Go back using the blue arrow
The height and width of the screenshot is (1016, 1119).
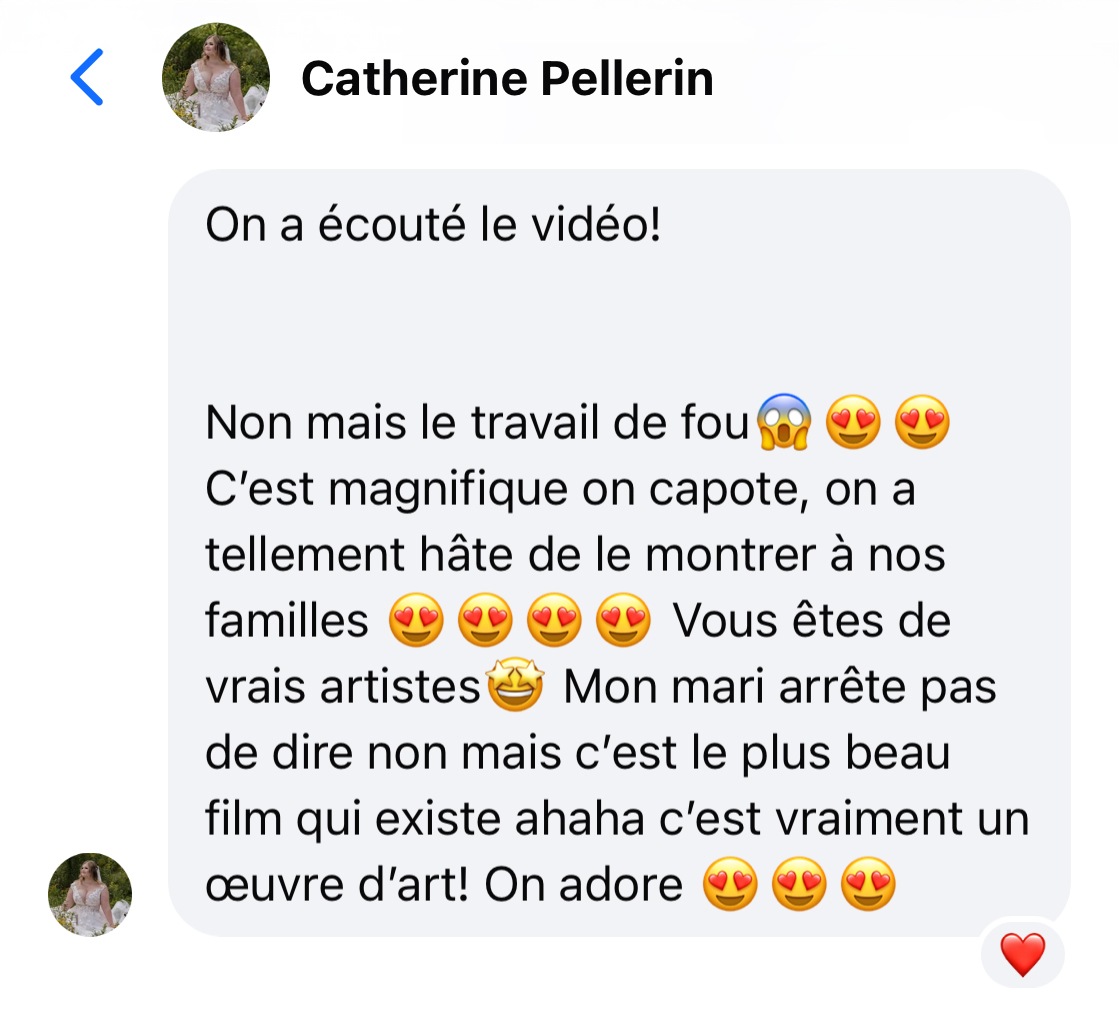click(x=87, y=78)
